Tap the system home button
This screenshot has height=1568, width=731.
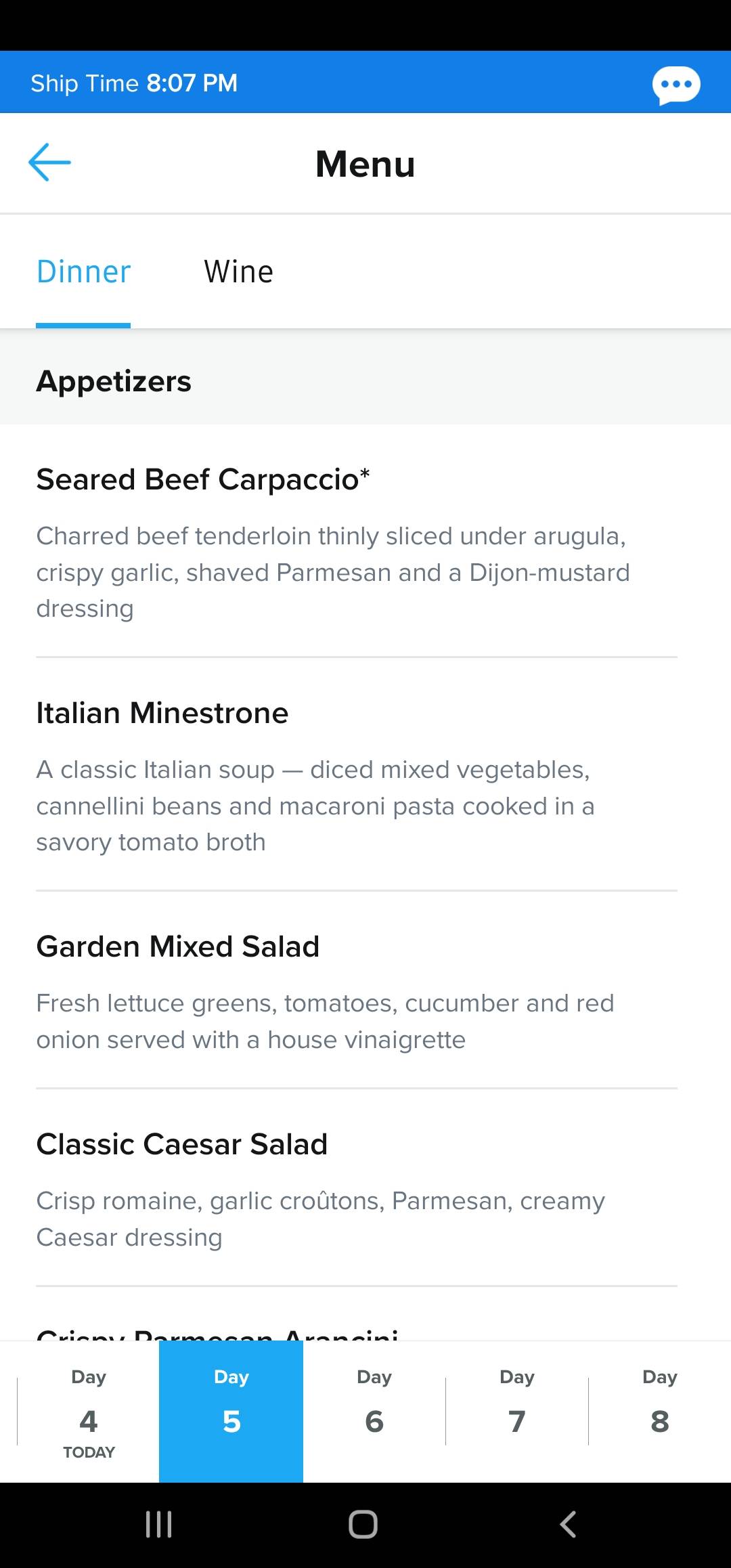pos(363,1525)
